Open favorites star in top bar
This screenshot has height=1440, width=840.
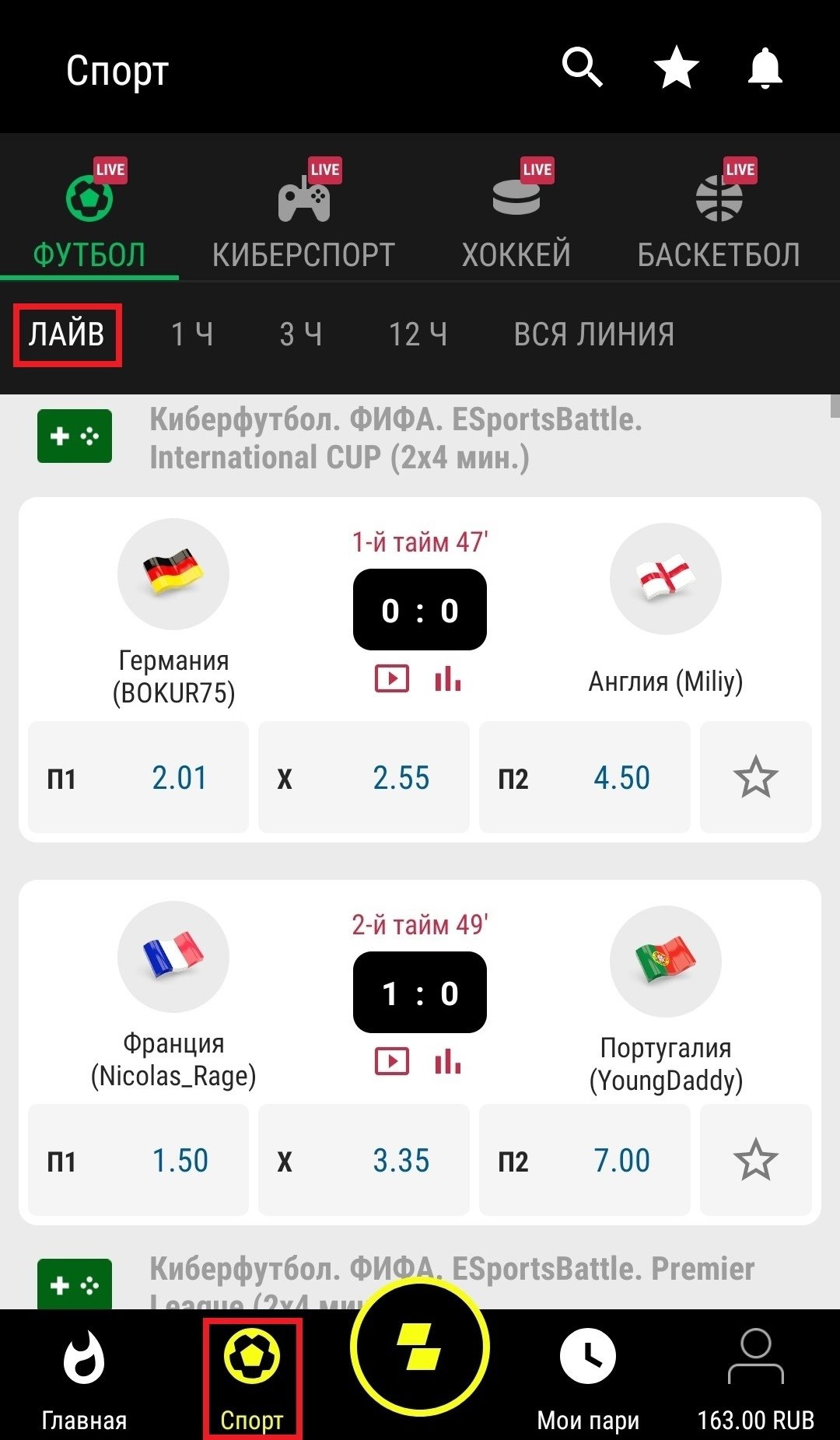[x=676, y=68]
